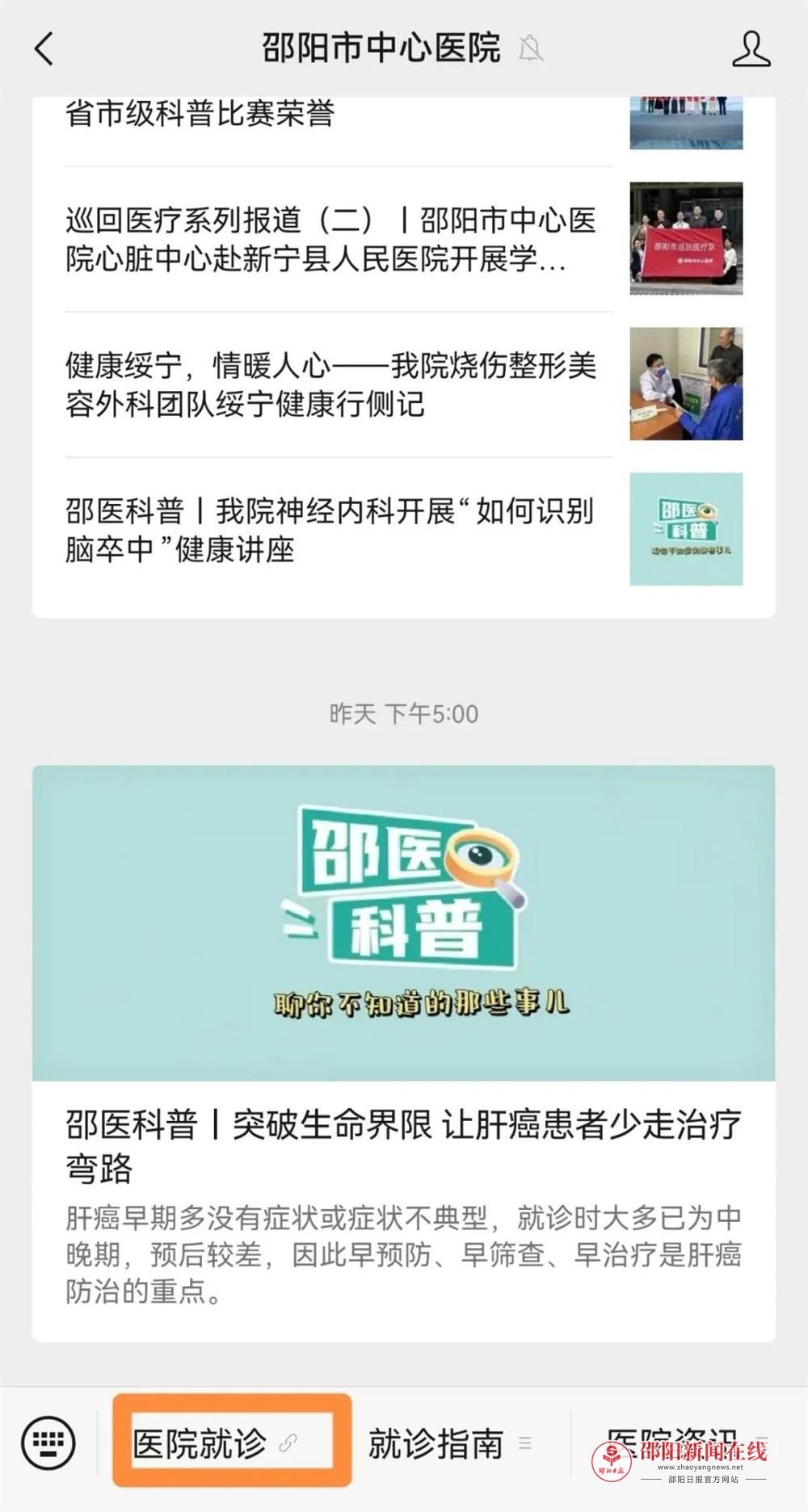Switch to keyboard input mode
The image size is (808, 1512).
tap(48, 1443)
